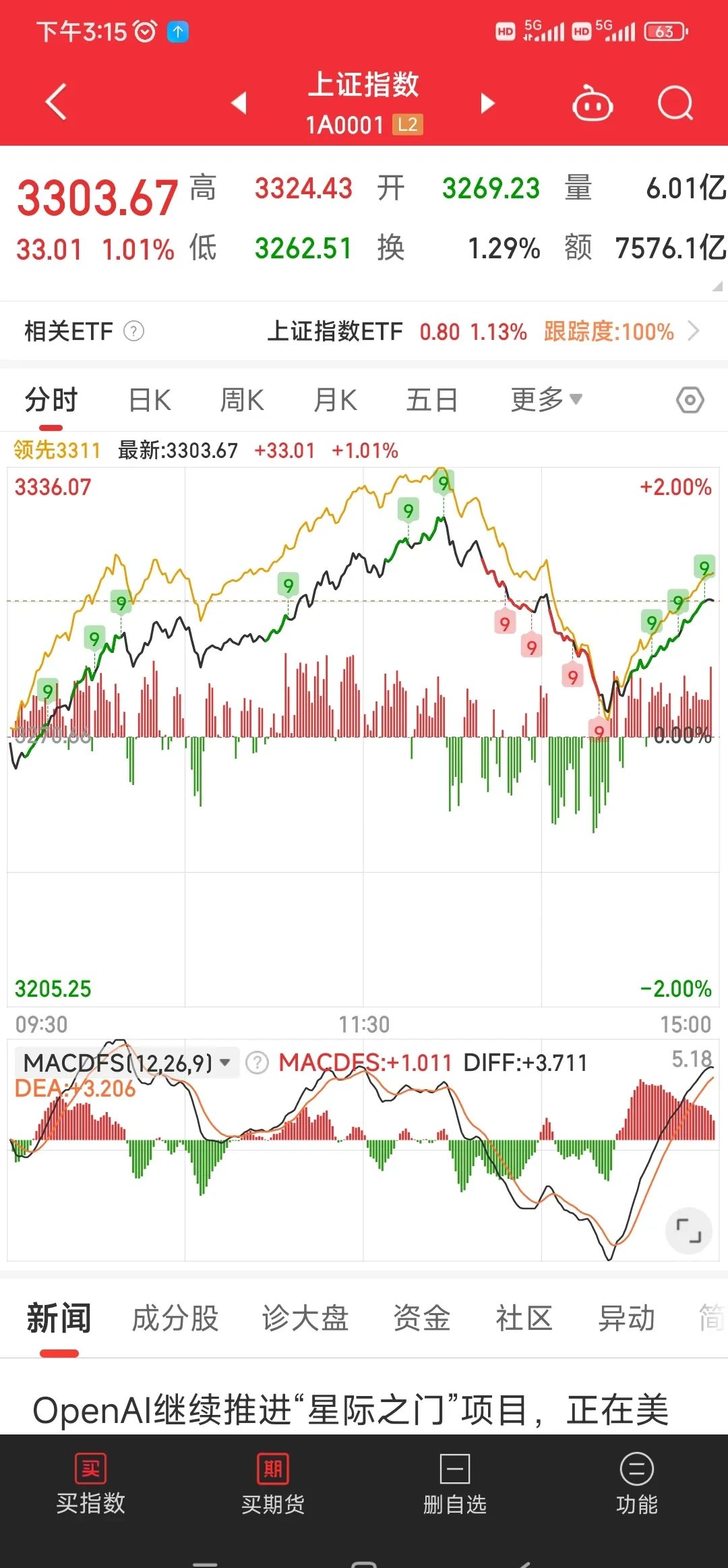
Task: Switch to the 日K chart tab
Action: 150,400
